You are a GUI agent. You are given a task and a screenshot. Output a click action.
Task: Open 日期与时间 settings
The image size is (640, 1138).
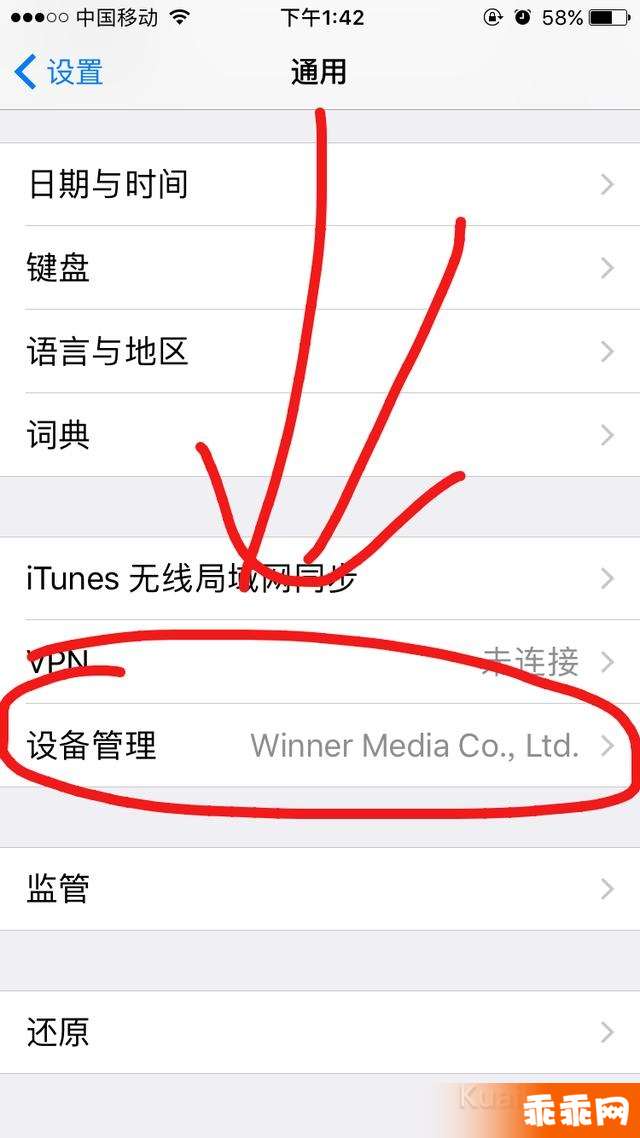pyautogui.click(x=320, y=184)
